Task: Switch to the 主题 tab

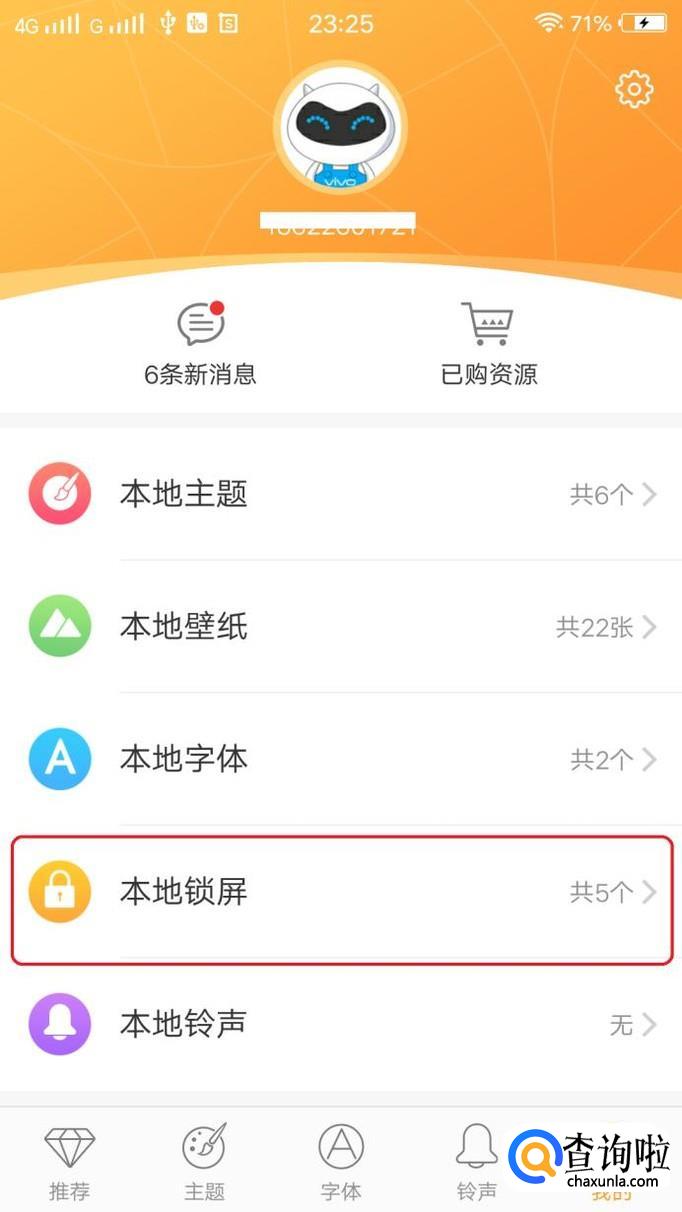Action: pos(204,1162)
